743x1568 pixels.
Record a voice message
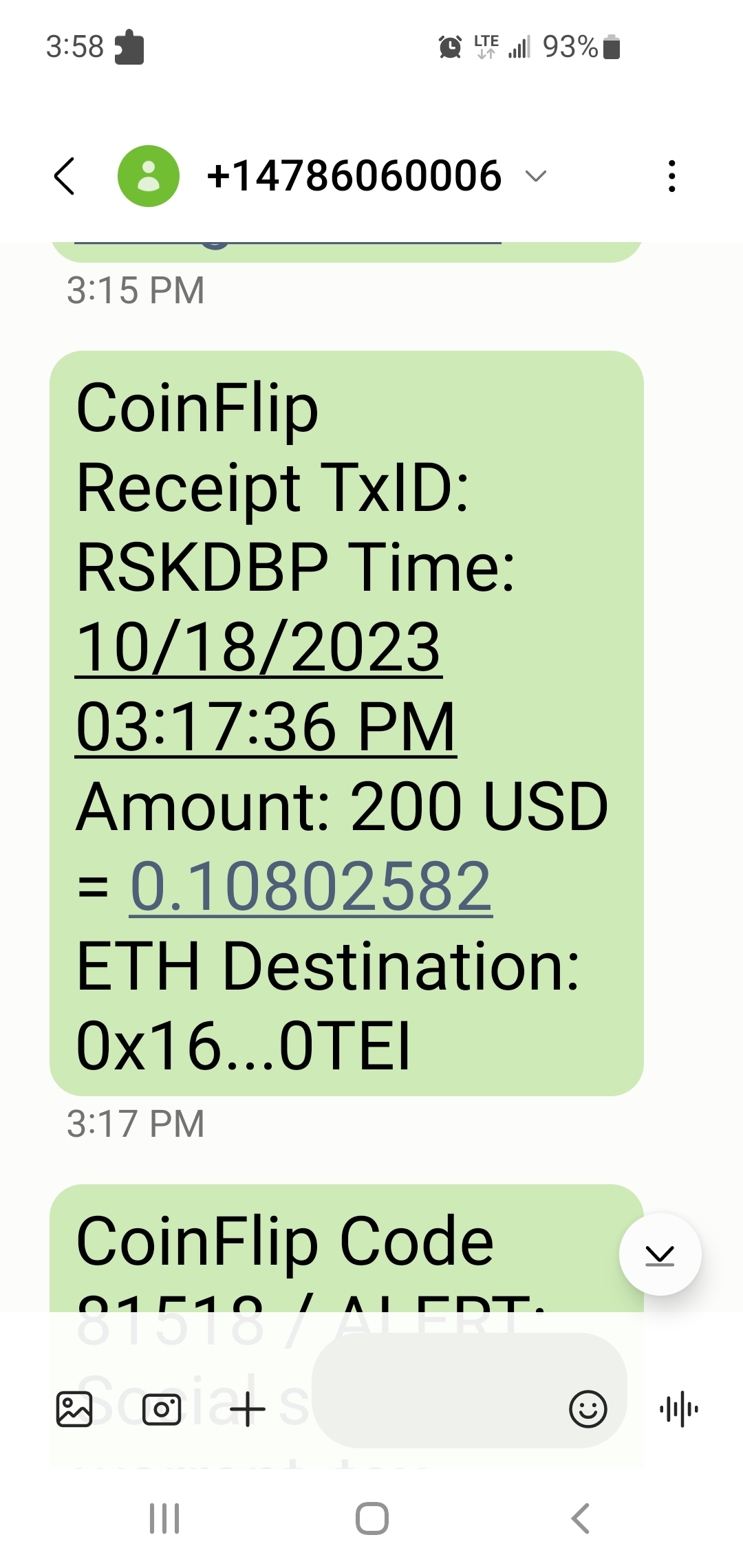click(x=678, y=1409)
